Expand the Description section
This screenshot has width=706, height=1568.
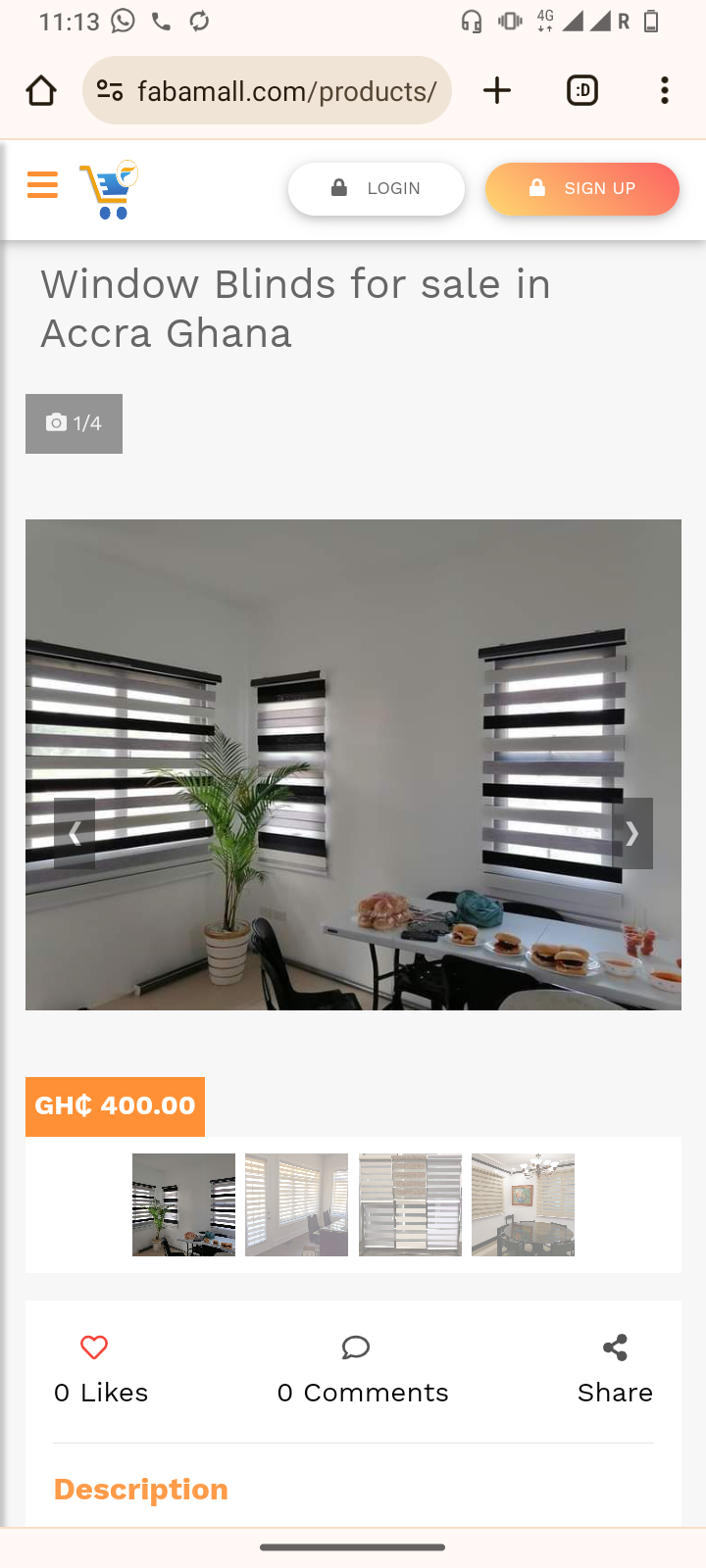(140, 1489)
